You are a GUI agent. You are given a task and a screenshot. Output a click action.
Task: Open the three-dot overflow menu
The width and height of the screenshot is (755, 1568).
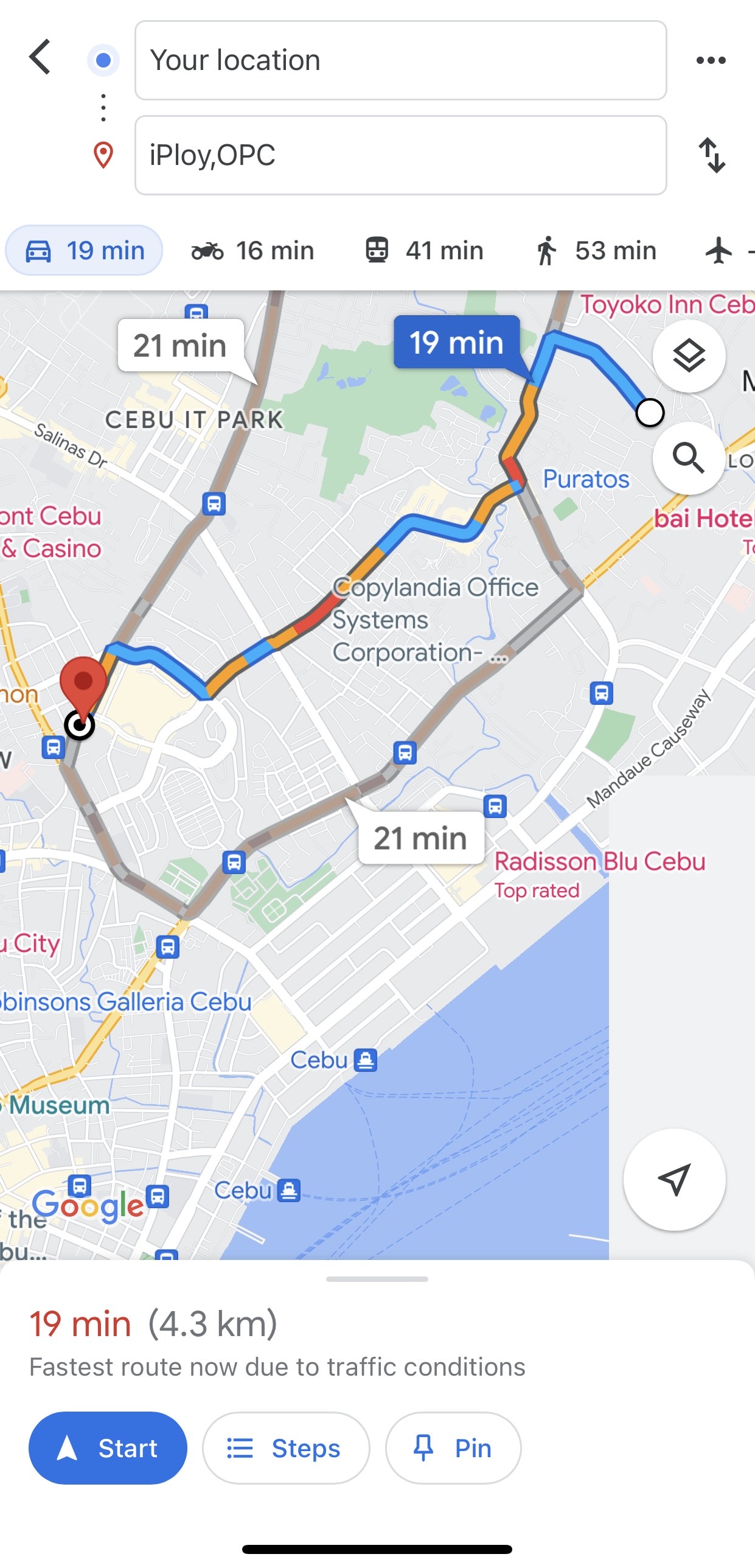pos(711,60)
